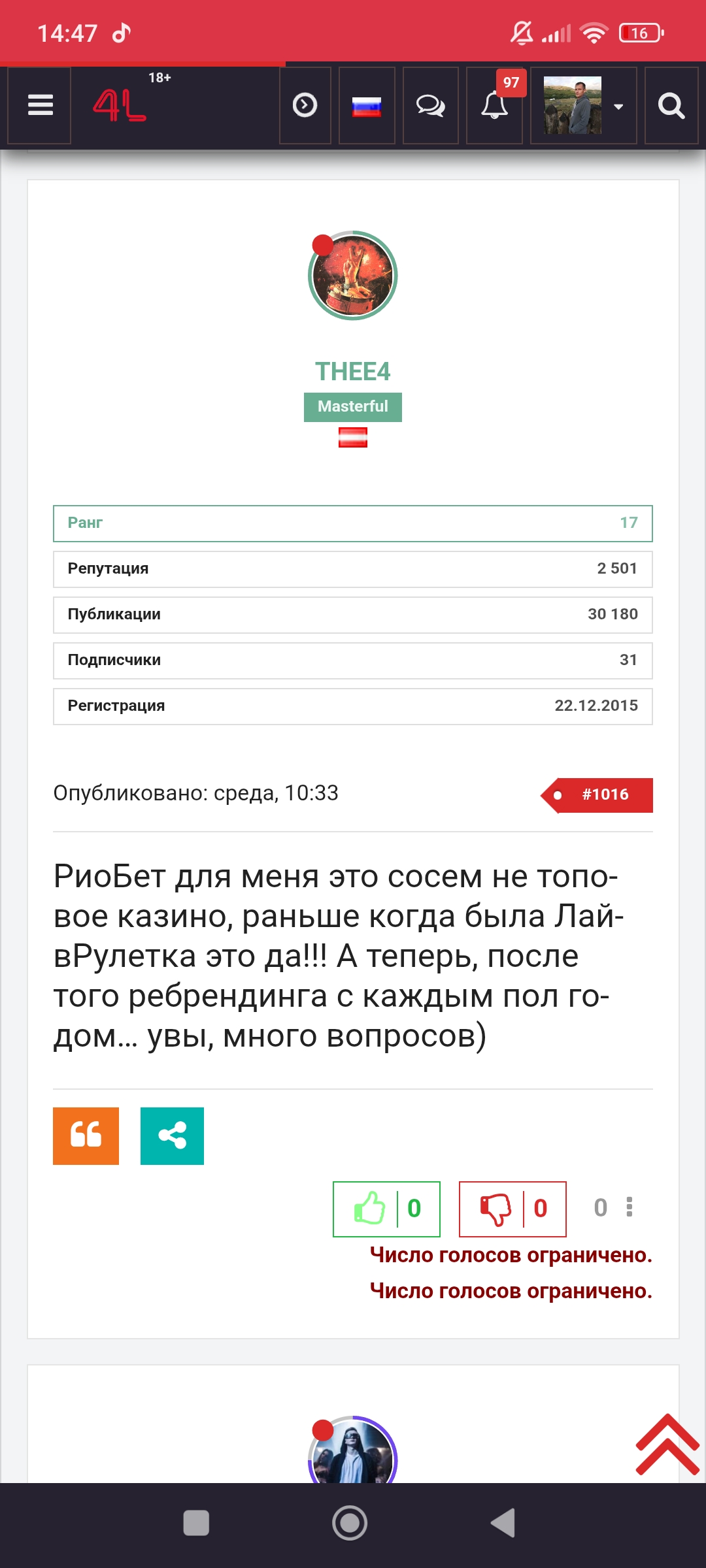This screenshot has height=1568, width=706.
Task: Quote THEE4's post with orange button
Action: (x=86, y=1135)
